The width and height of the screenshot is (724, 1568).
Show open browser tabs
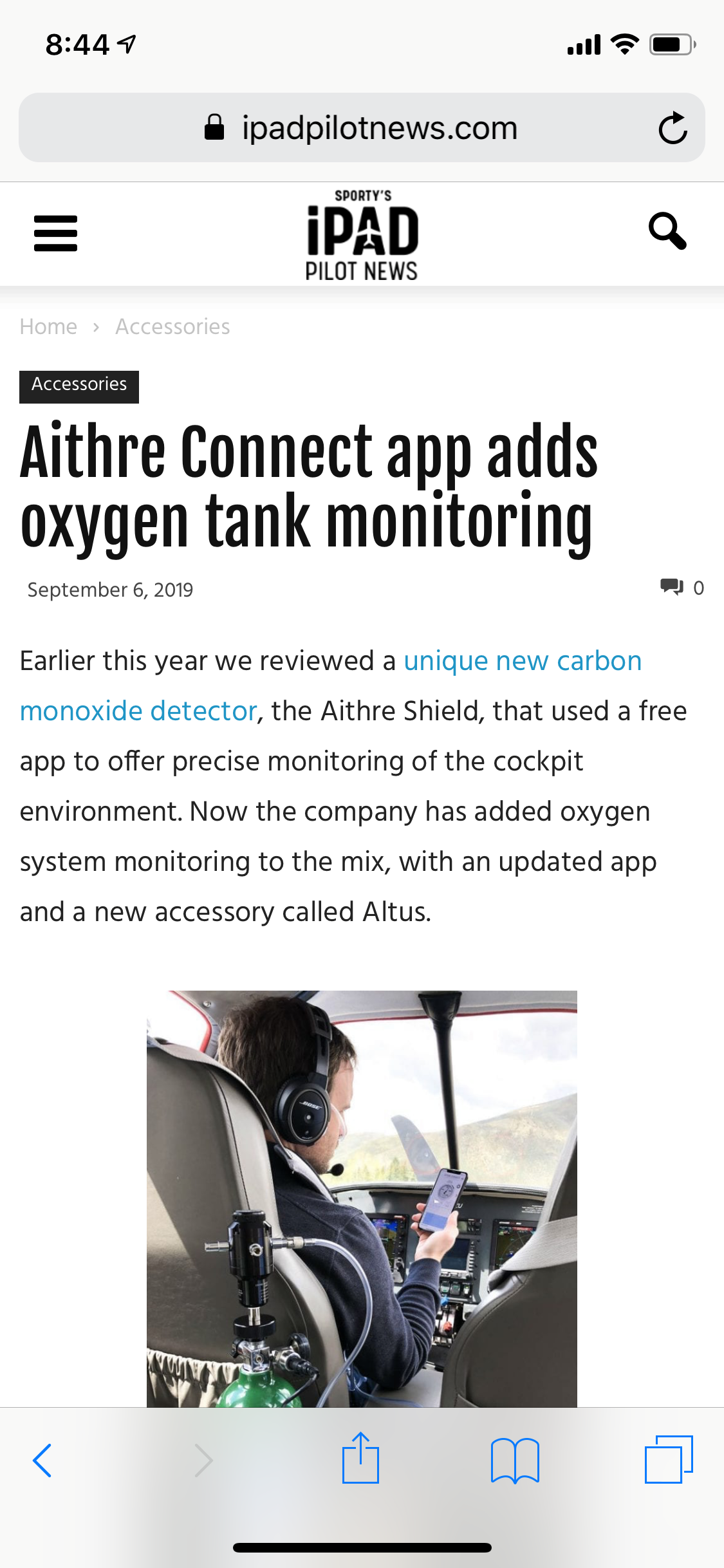[x=668, y=1460]
